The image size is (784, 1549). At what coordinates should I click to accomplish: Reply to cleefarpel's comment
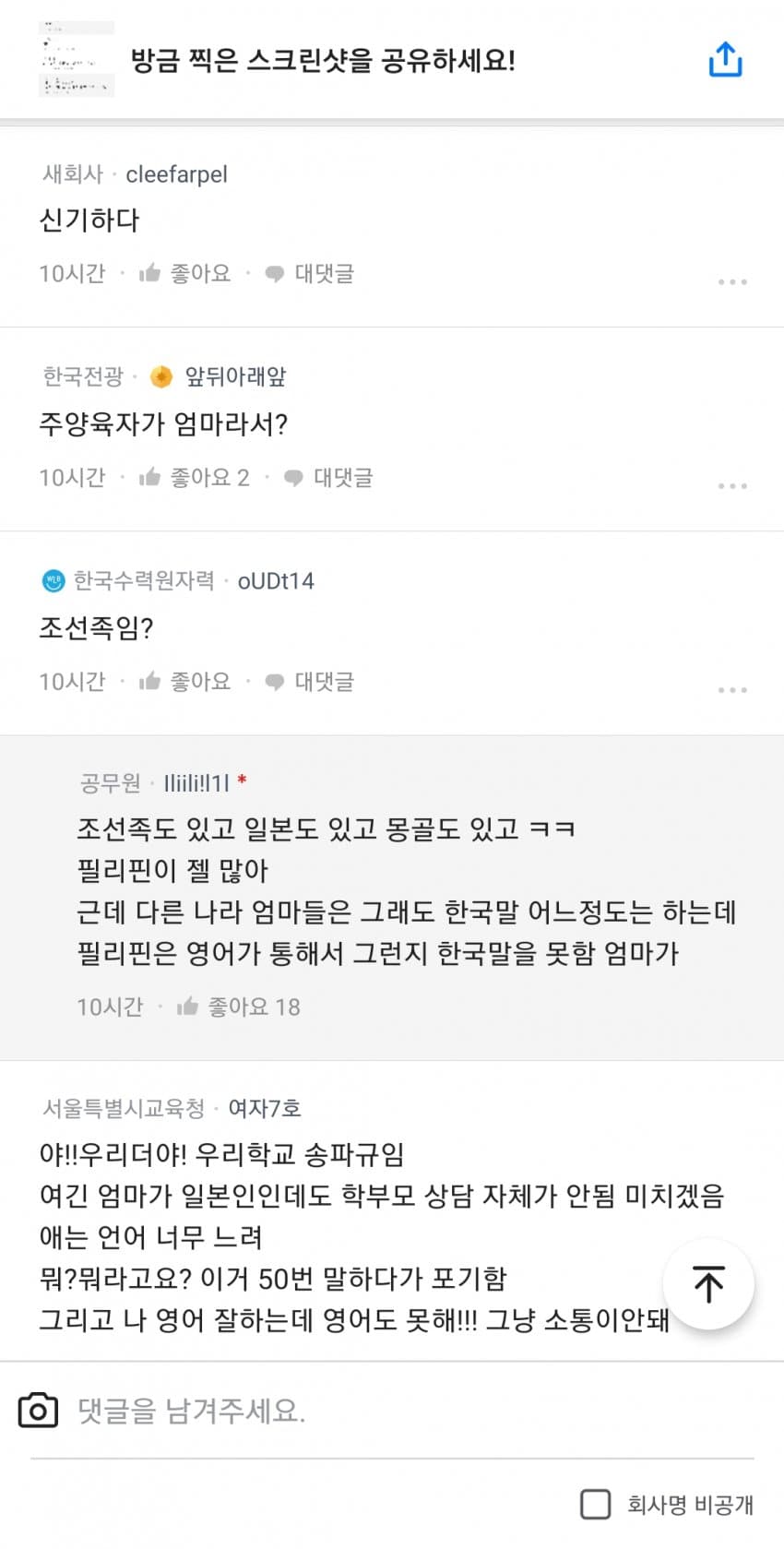(310, 273)
